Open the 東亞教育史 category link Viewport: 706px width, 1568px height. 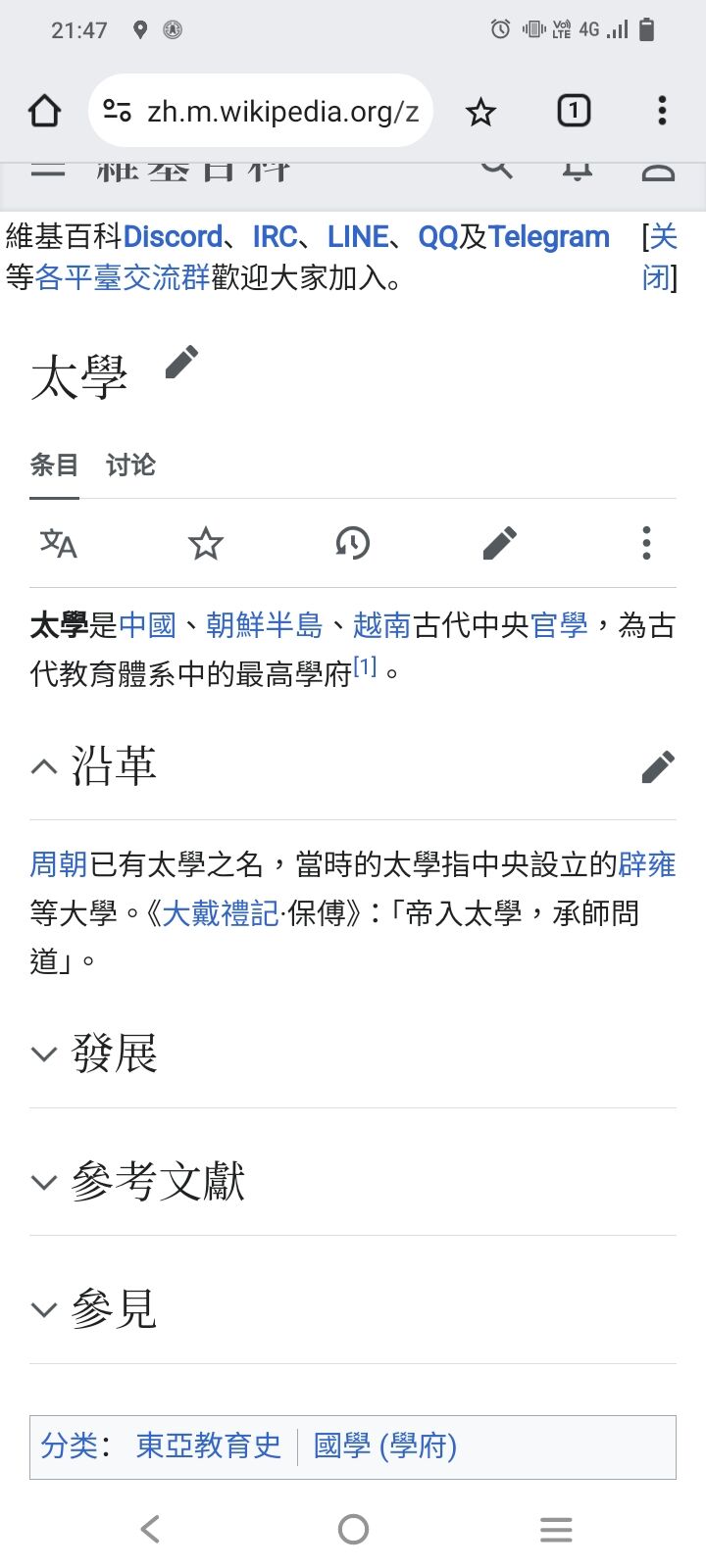click(x=207, y=1445)
